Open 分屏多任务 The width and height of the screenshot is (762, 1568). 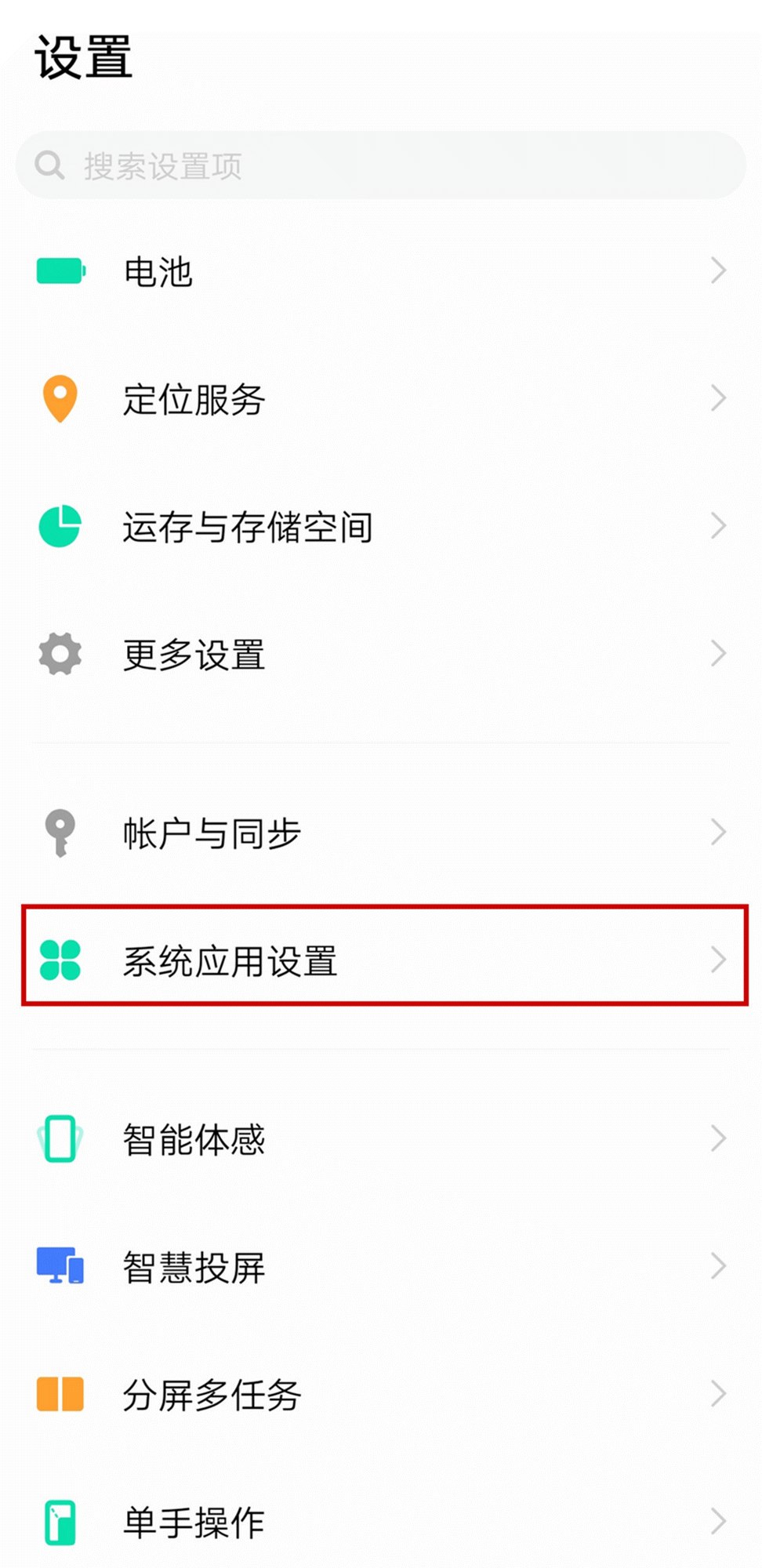(x=381, y=1394)
